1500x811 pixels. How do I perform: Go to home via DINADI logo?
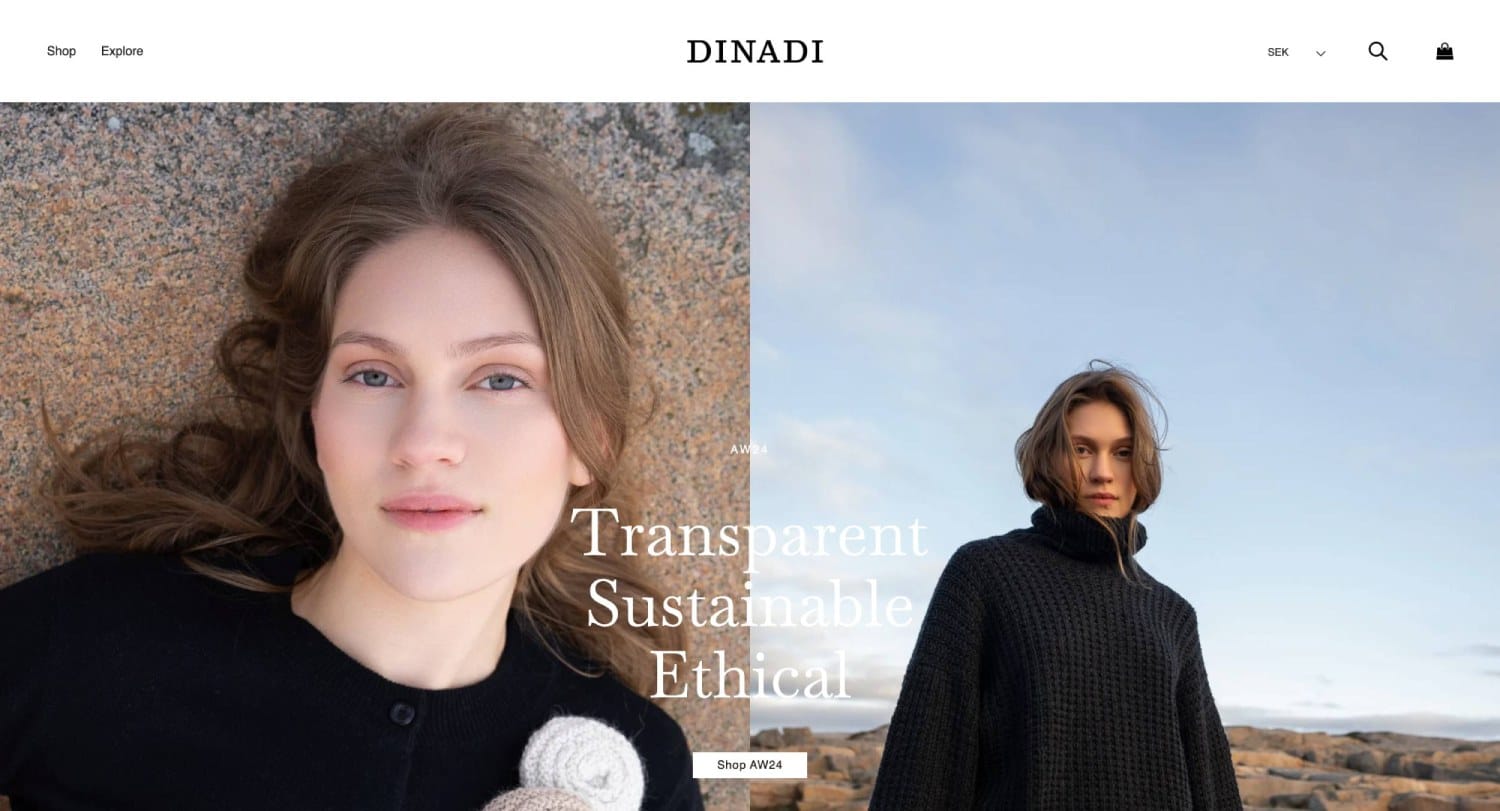tap(755, 52)
